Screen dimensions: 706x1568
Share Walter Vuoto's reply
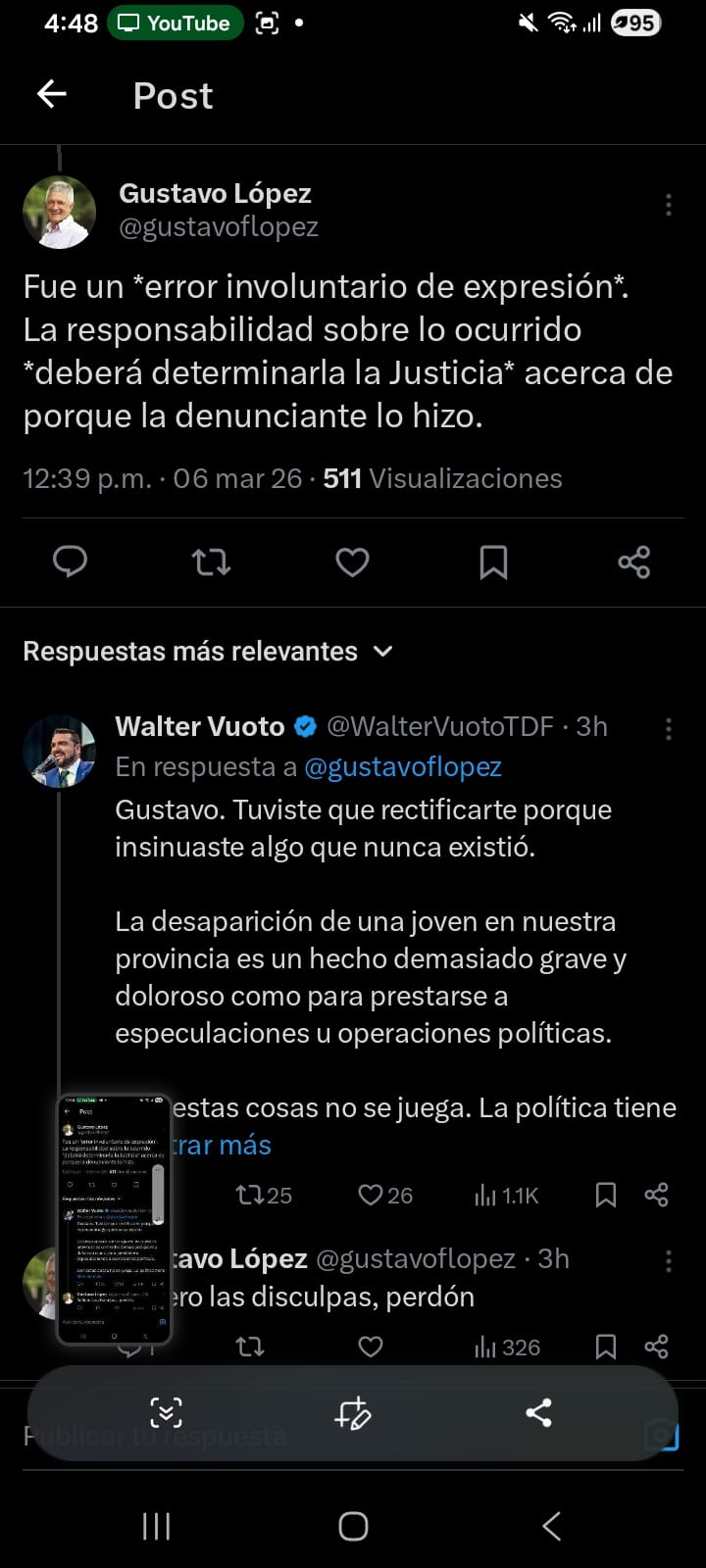(x=656, y=1196)
